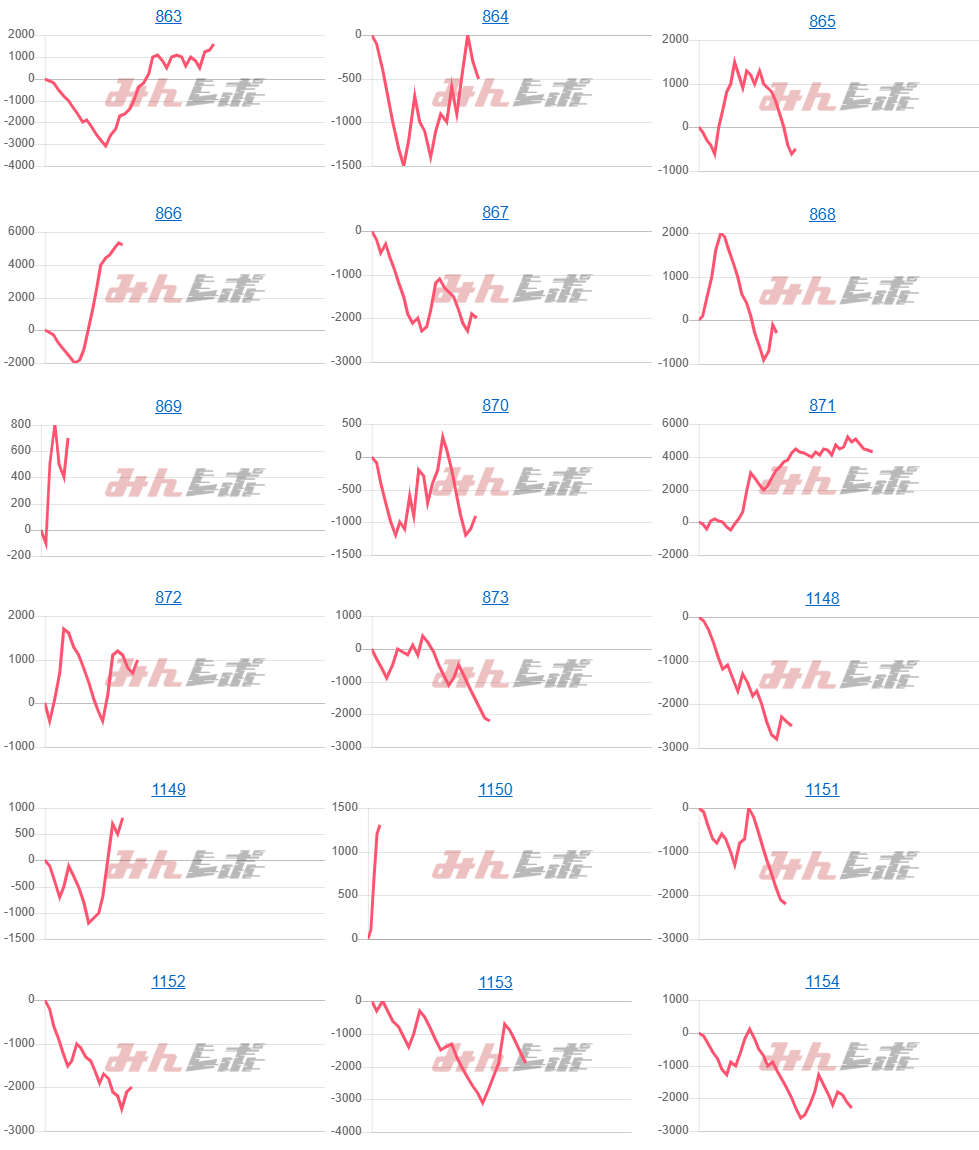The width and height of the screenshot is (979, 1150).
Task: Open machine number 871 link
Action: [822, 406]
